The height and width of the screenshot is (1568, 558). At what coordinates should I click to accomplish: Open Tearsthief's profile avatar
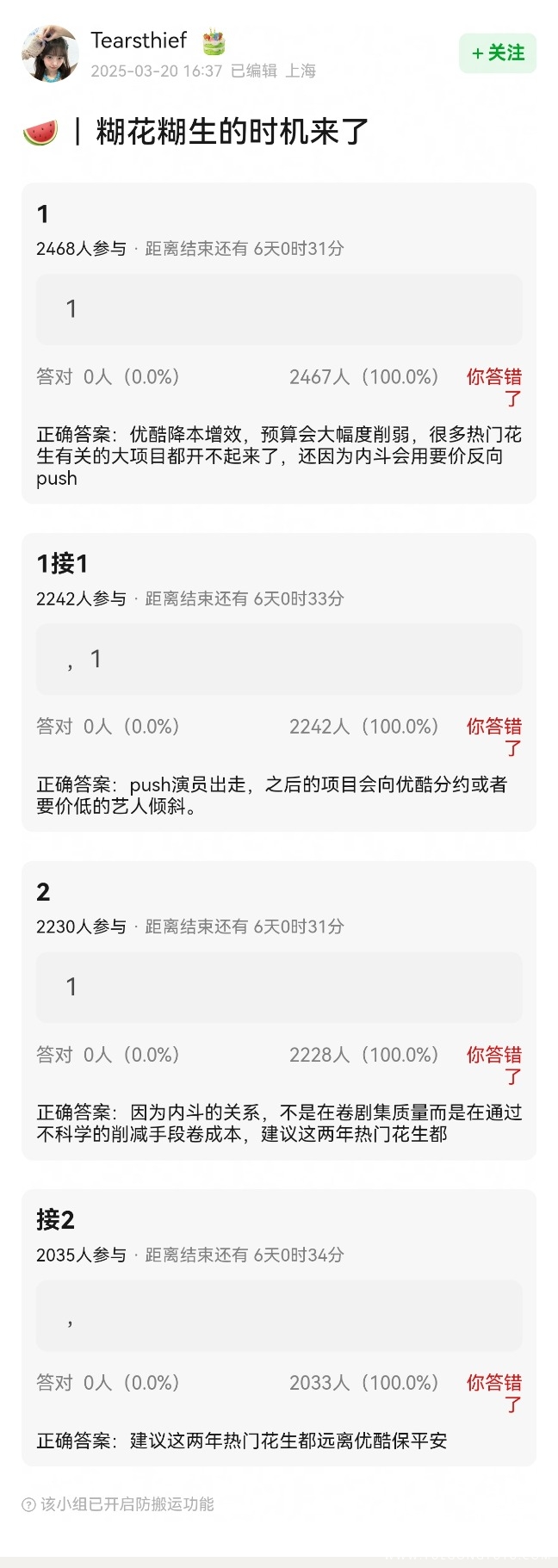coord(50,53)
